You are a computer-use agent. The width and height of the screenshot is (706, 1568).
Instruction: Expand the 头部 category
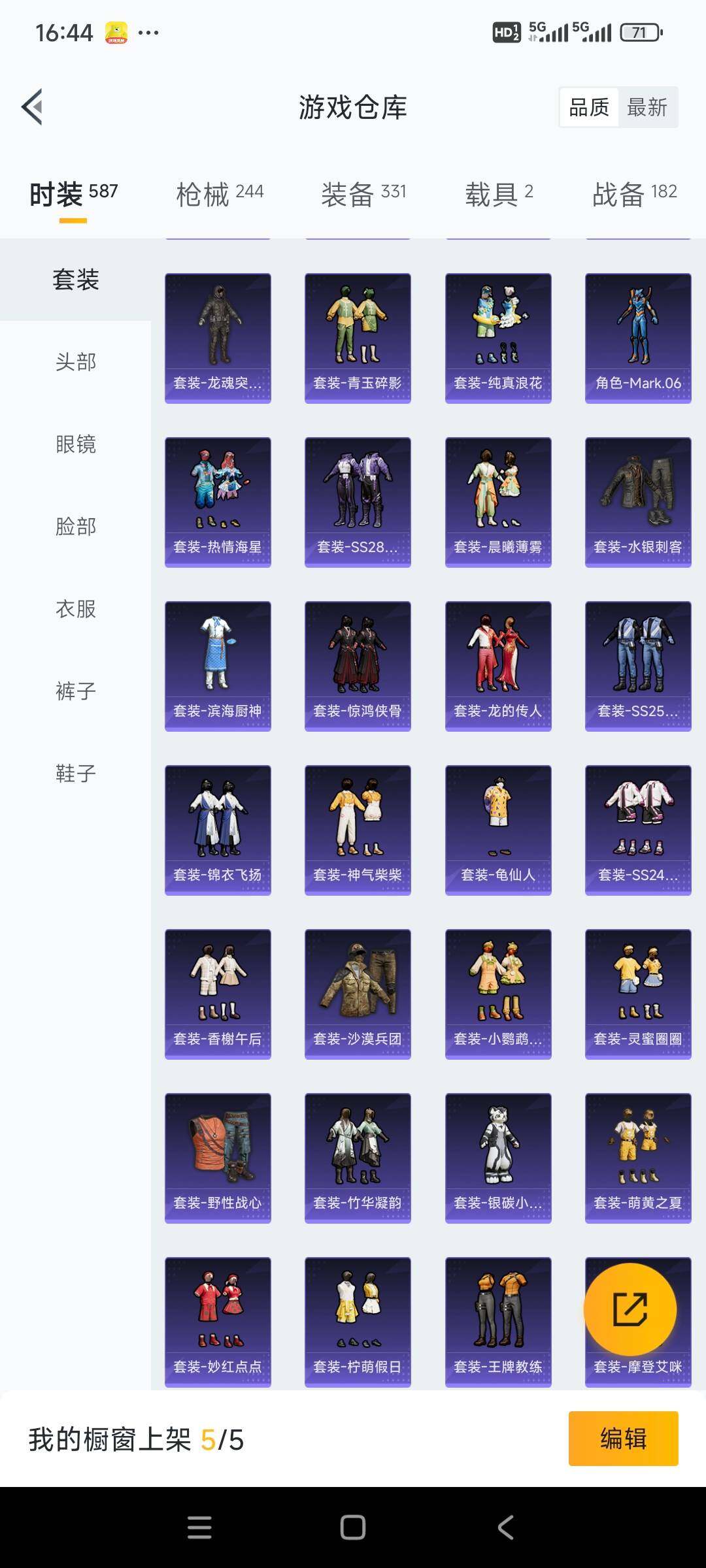[74, 362]
